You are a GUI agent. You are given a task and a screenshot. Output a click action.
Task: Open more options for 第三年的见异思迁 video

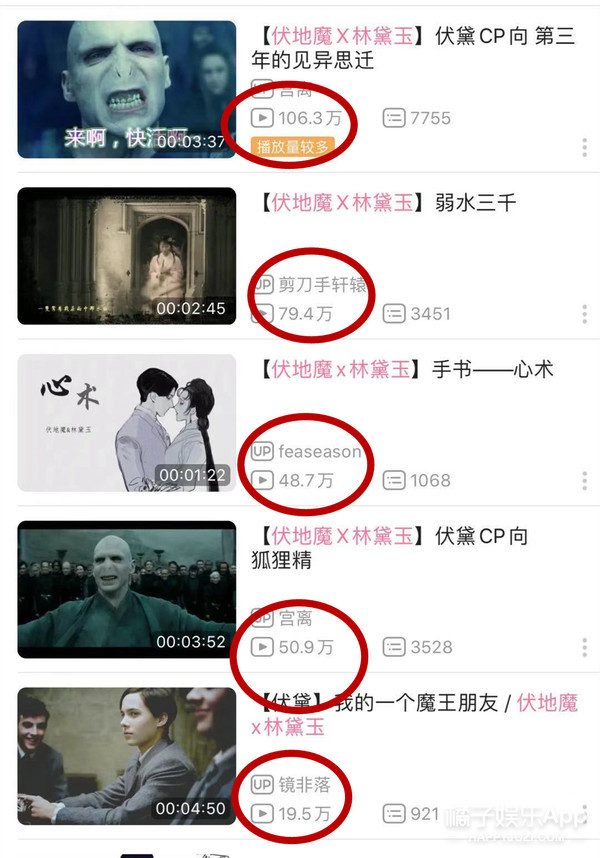click(x=584, y=148)
